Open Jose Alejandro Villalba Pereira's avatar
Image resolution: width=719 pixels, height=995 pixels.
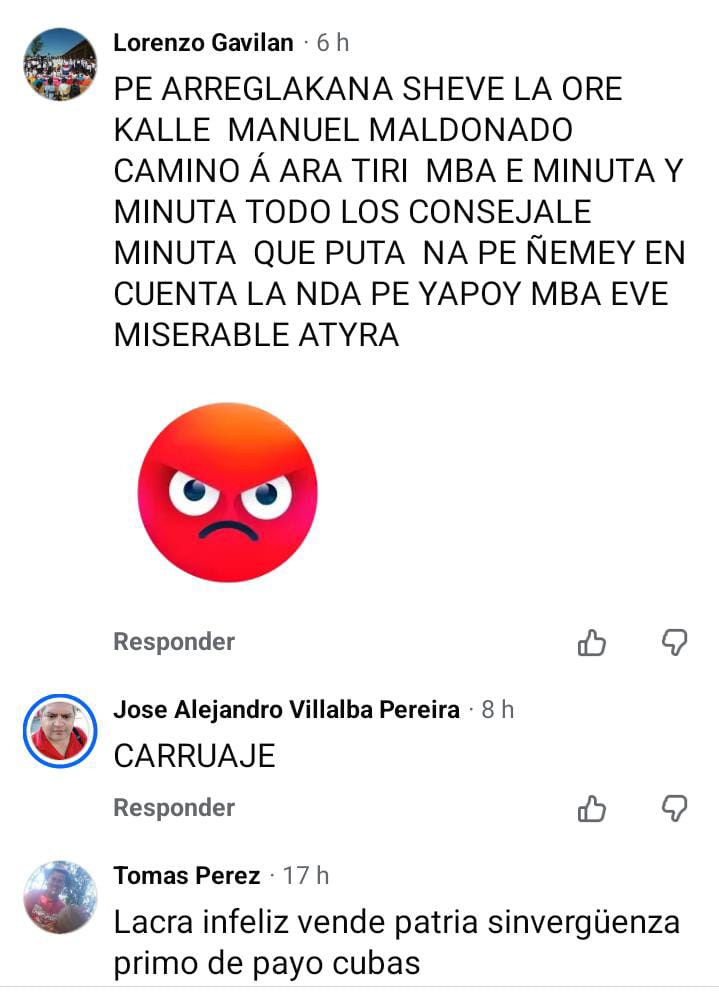pos(59,731)
